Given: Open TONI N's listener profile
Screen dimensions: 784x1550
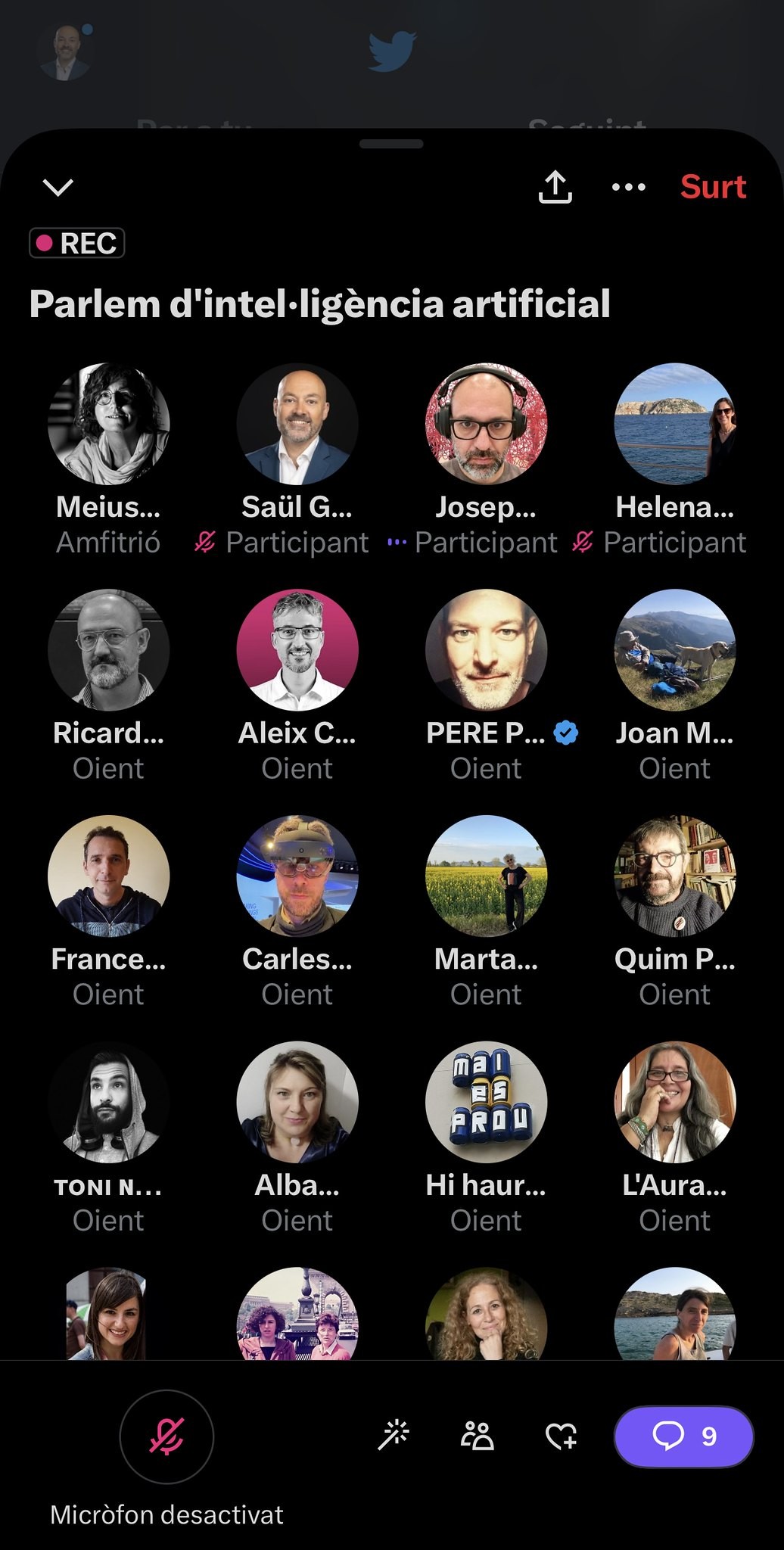Looking at the screenshot, I should tap(108, 1101).
